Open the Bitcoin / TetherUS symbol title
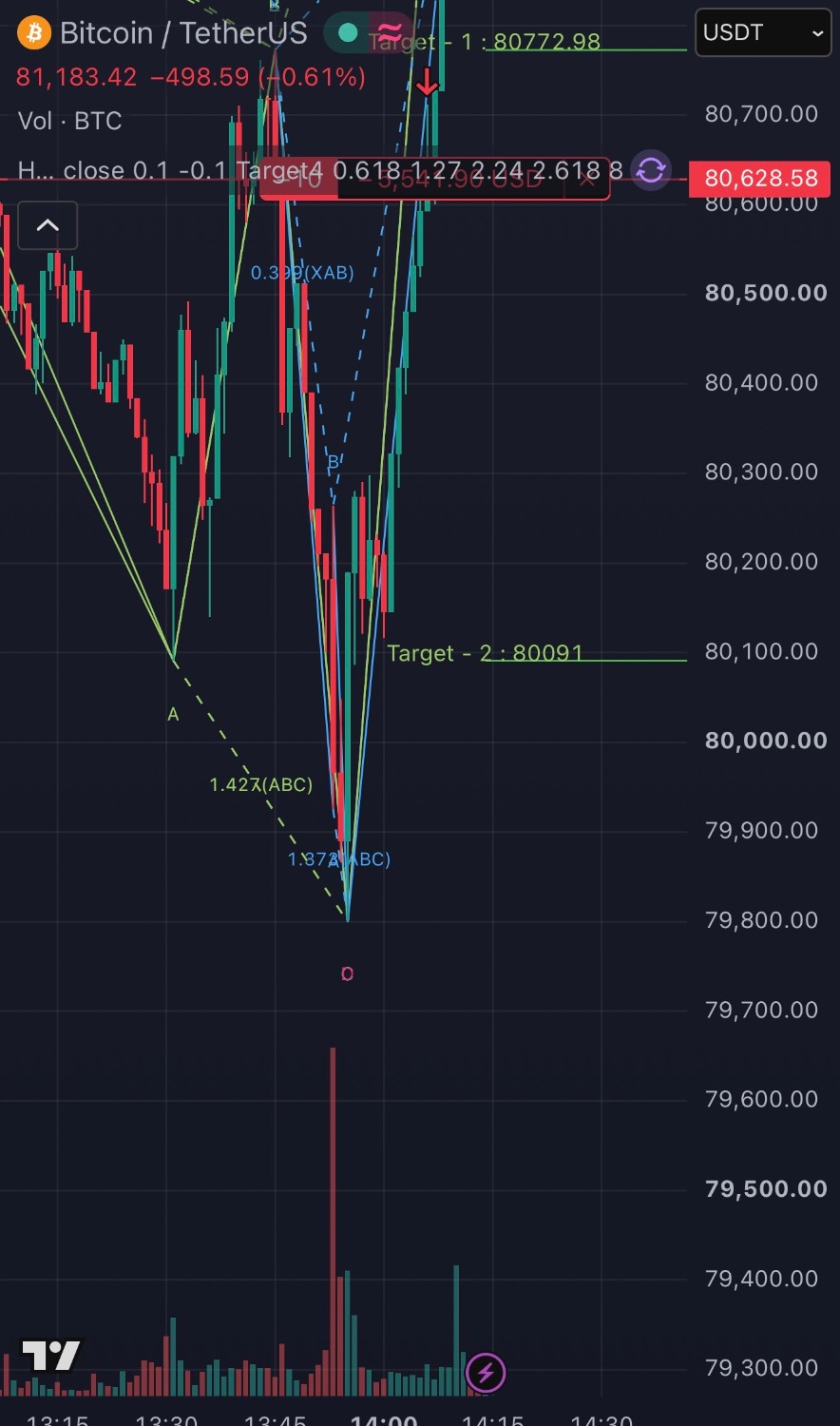Screen dimensions: 840x1426 point(182,33)
